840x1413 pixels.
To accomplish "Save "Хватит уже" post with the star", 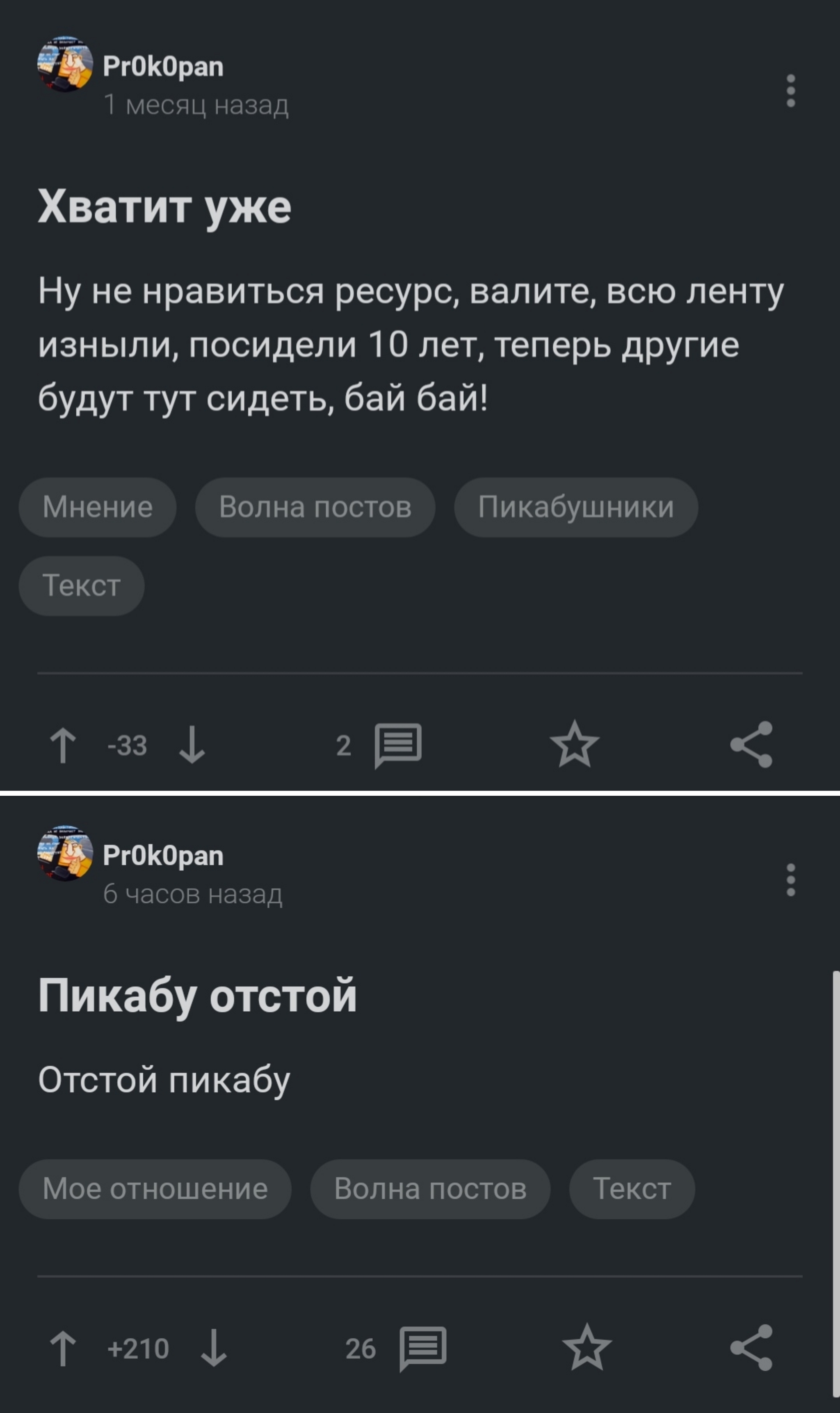I will click(574, 745).
